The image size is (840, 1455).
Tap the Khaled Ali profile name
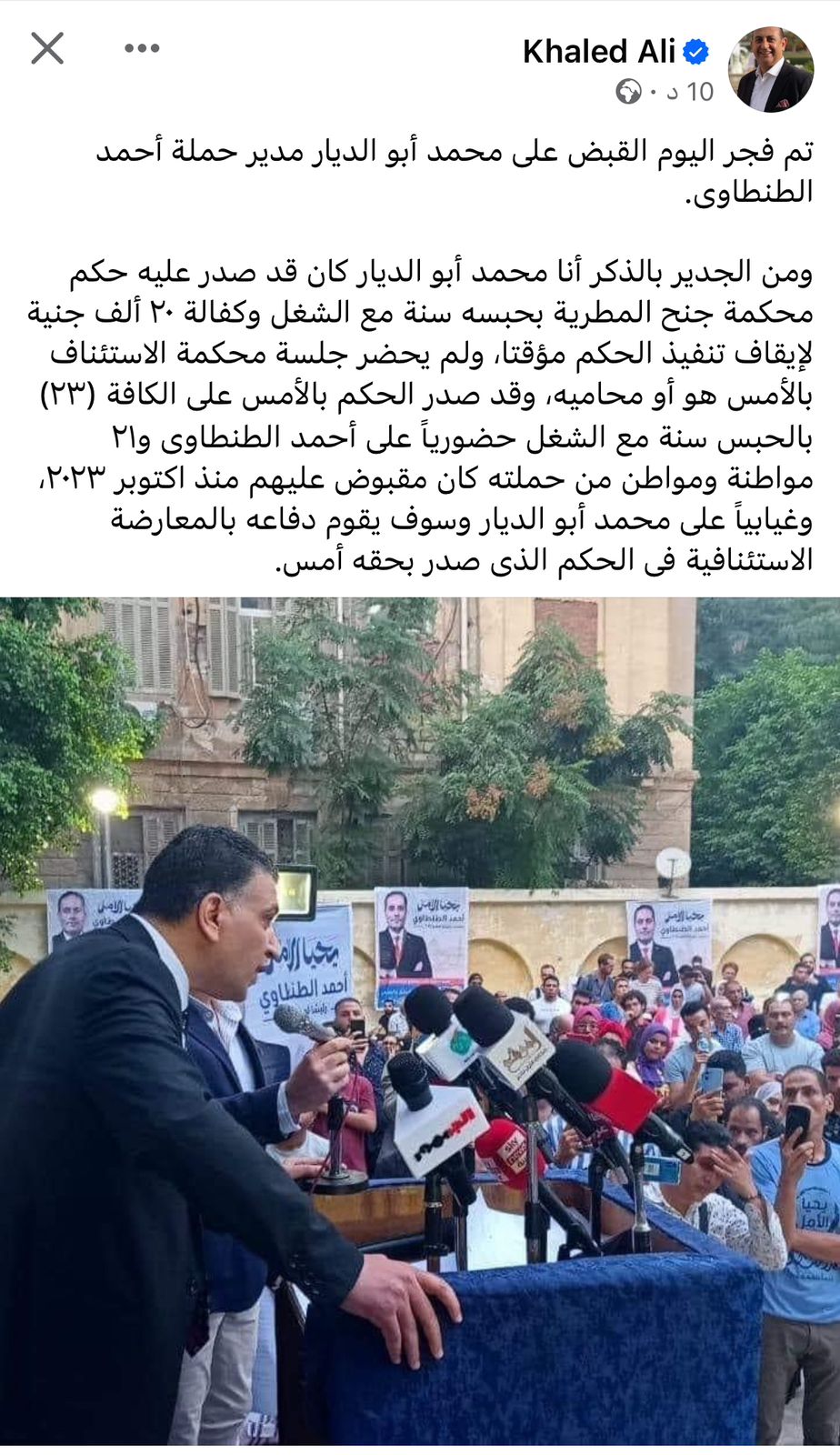click(x=598, y=52)
